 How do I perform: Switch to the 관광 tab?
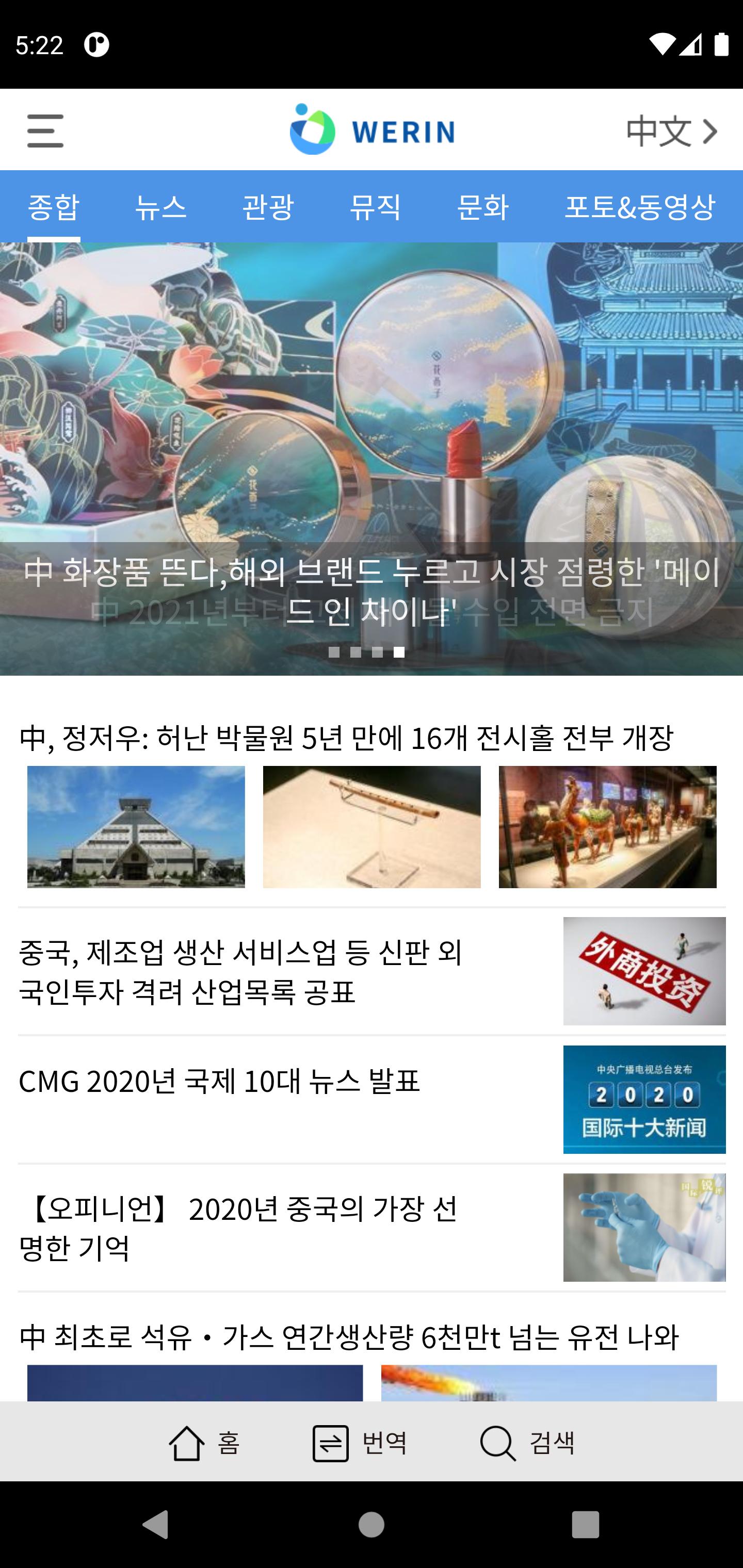pos(268,207)
